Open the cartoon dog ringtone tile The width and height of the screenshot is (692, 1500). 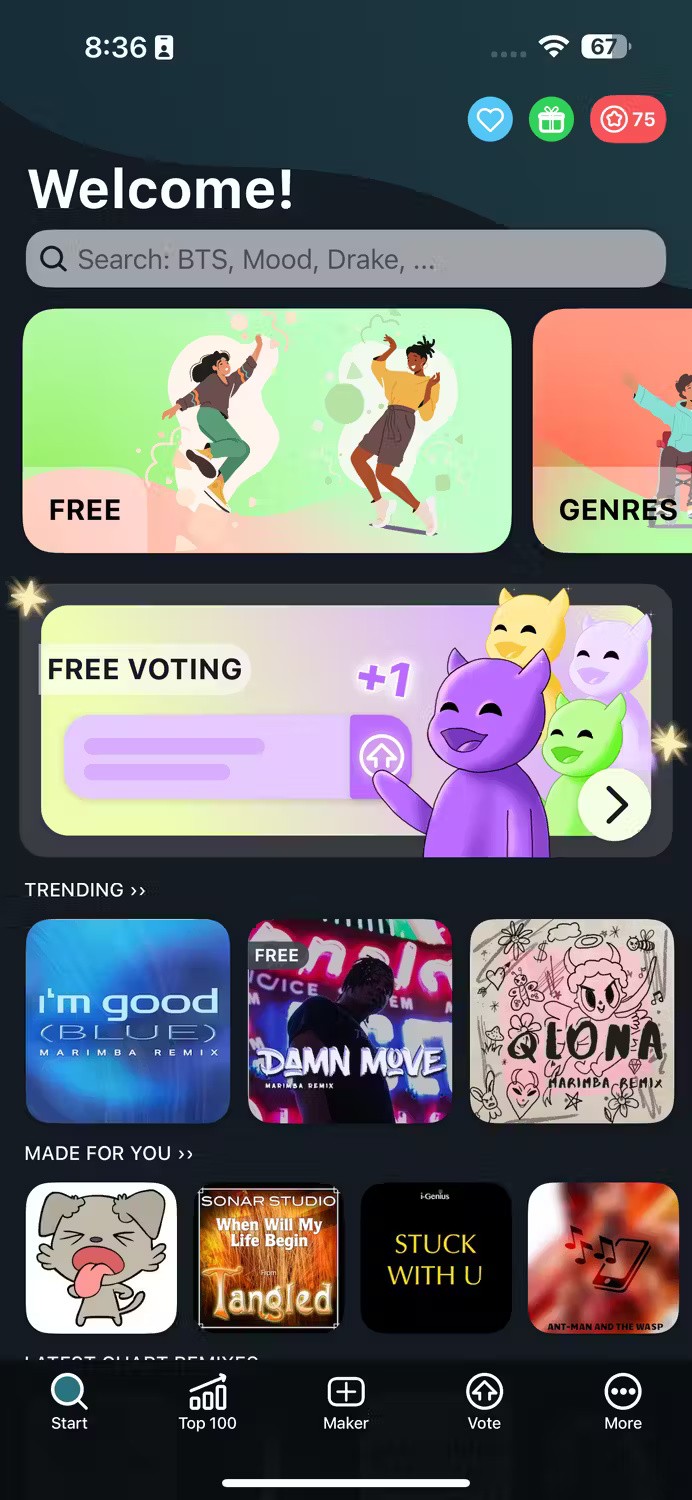pos(101,1258)
